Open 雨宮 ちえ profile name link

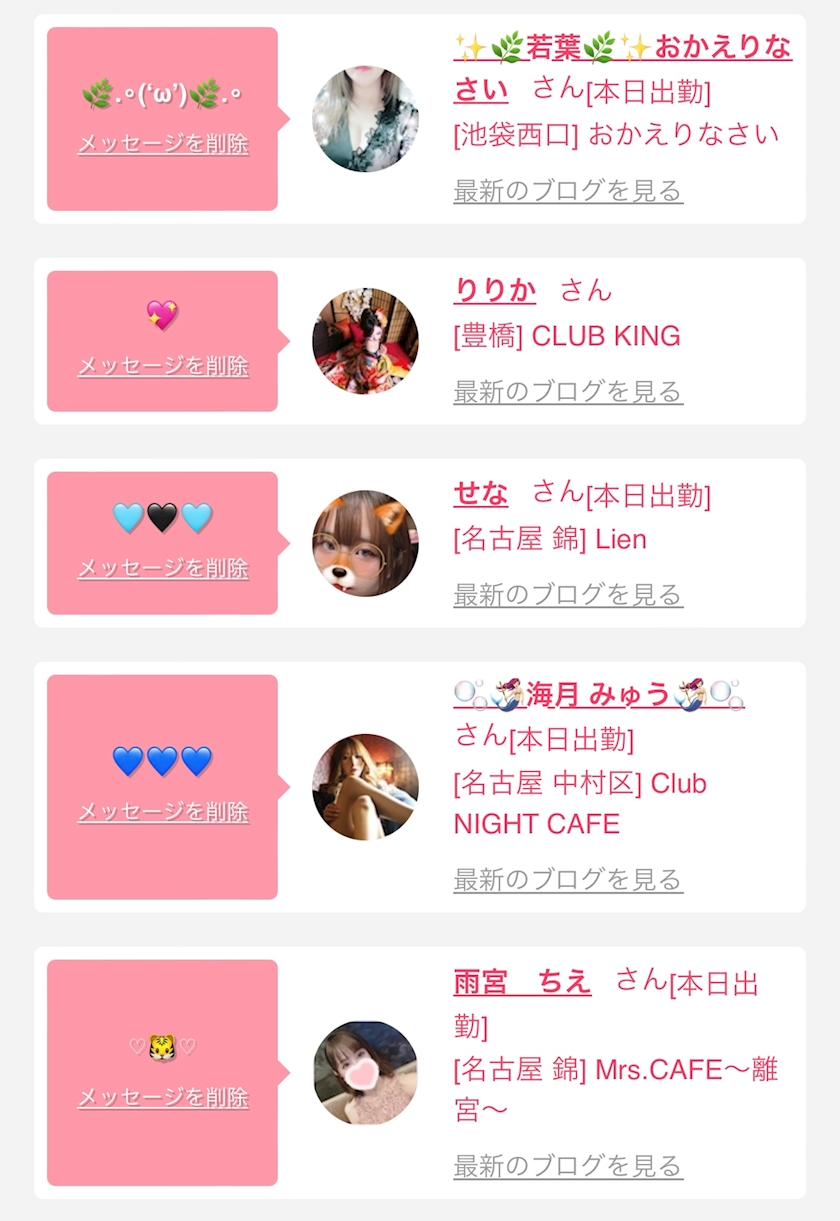click(x=522, y=981)
